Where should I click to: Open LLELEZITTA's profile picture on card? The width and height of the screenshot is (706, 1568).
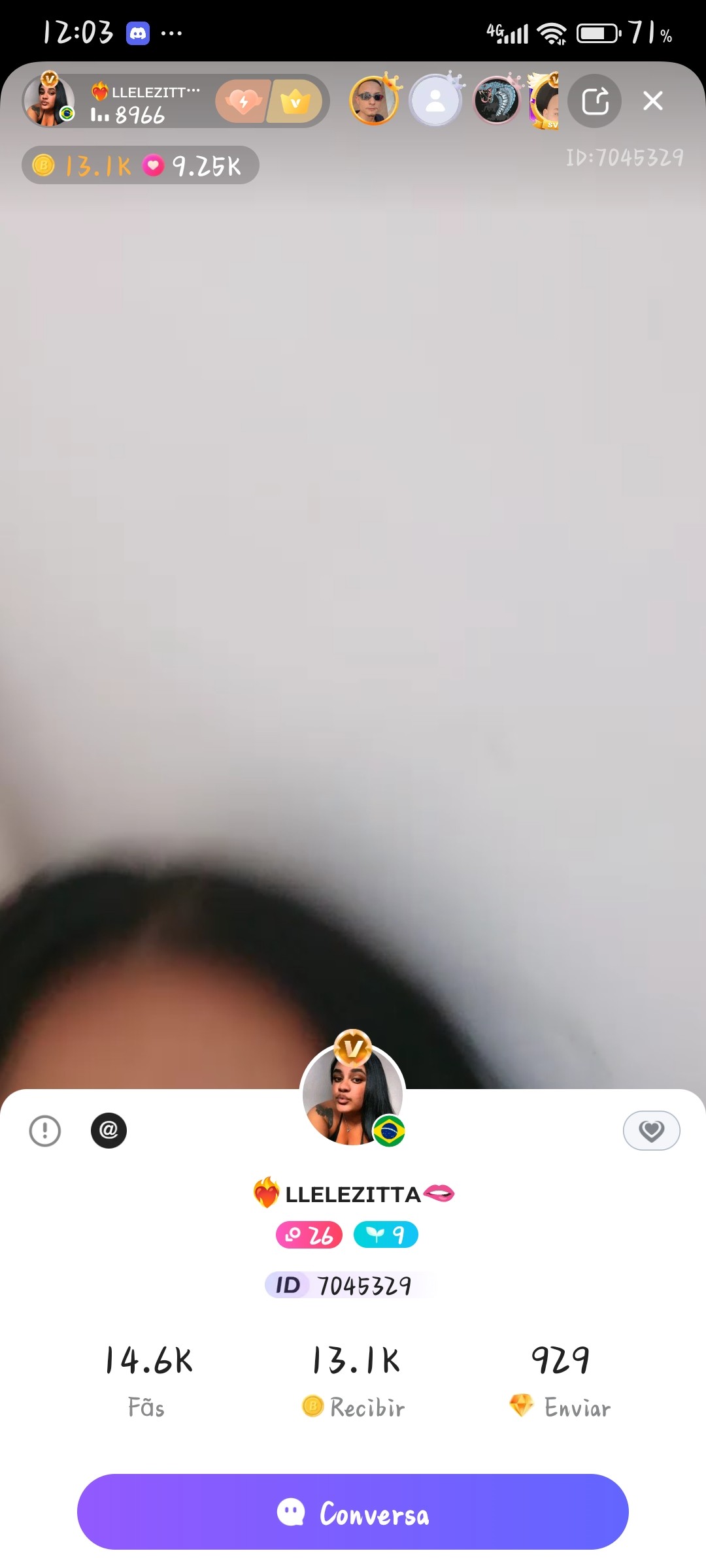[353, 1093]
